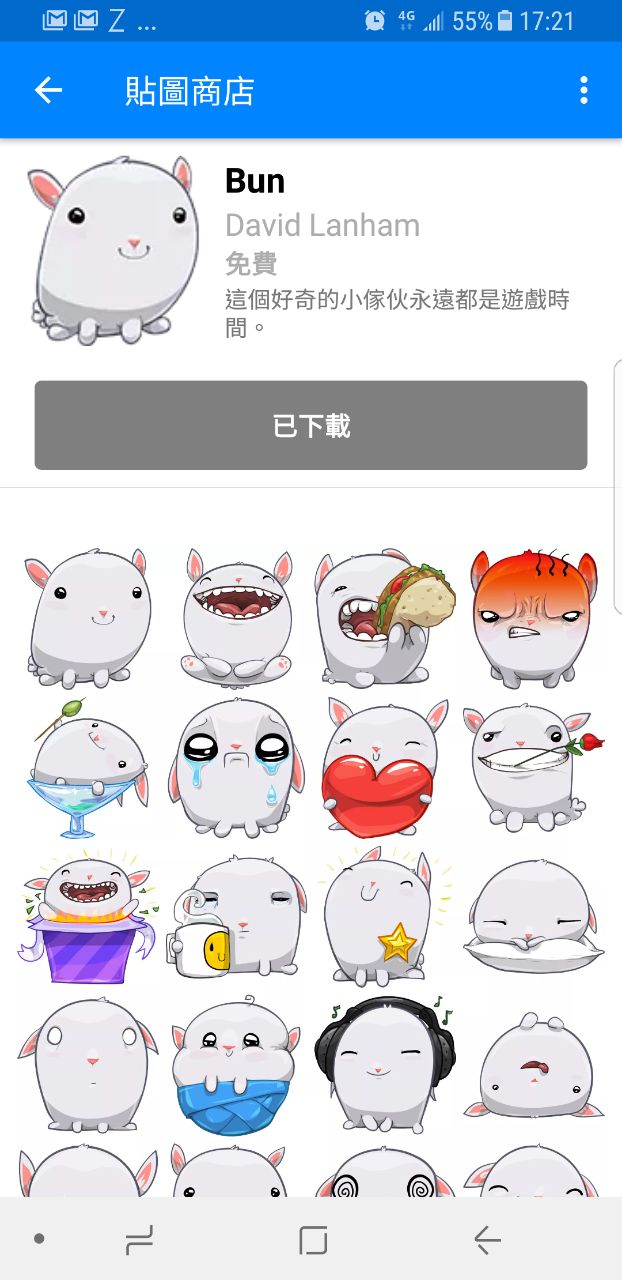Preview the wide open-mouth laughing Bun sticker
This screenshot has width=622, height=1280.
point(236,611)
